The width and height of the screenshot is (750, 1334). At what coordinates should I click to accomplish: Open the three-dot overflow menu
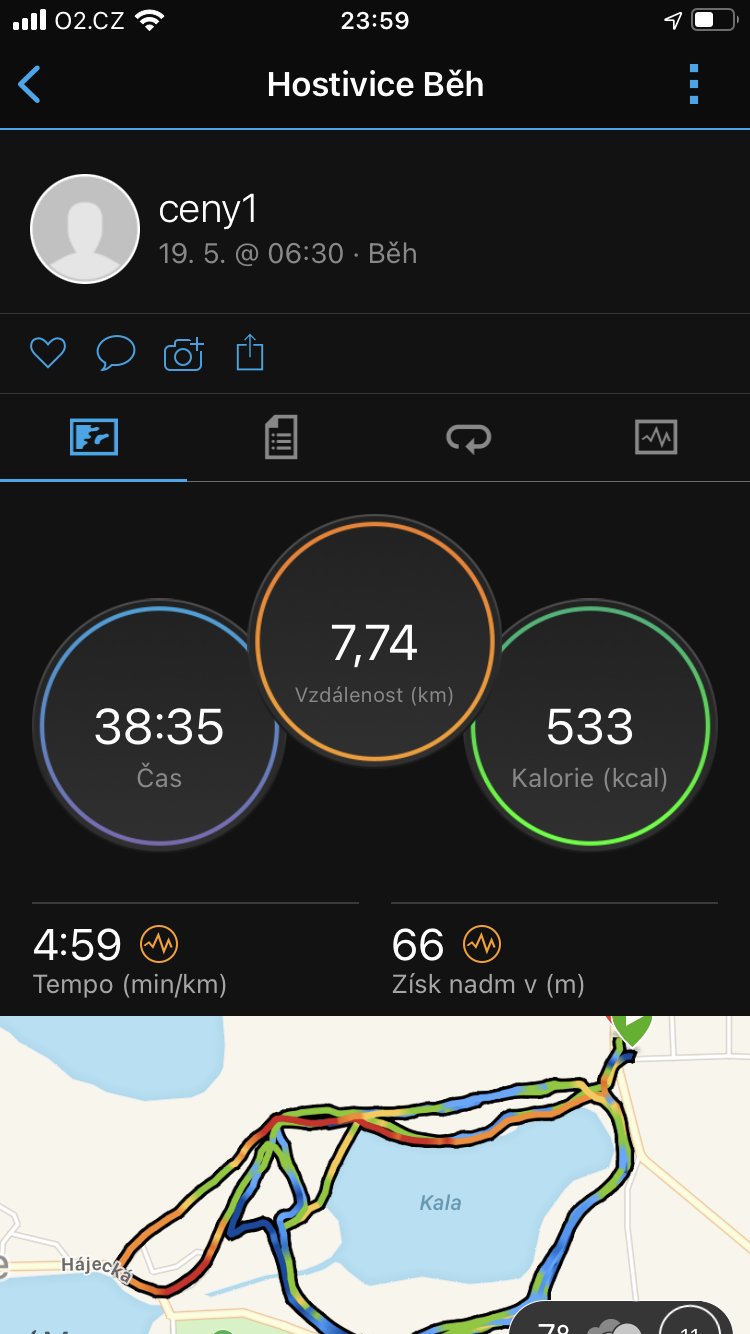coord(694,85)
